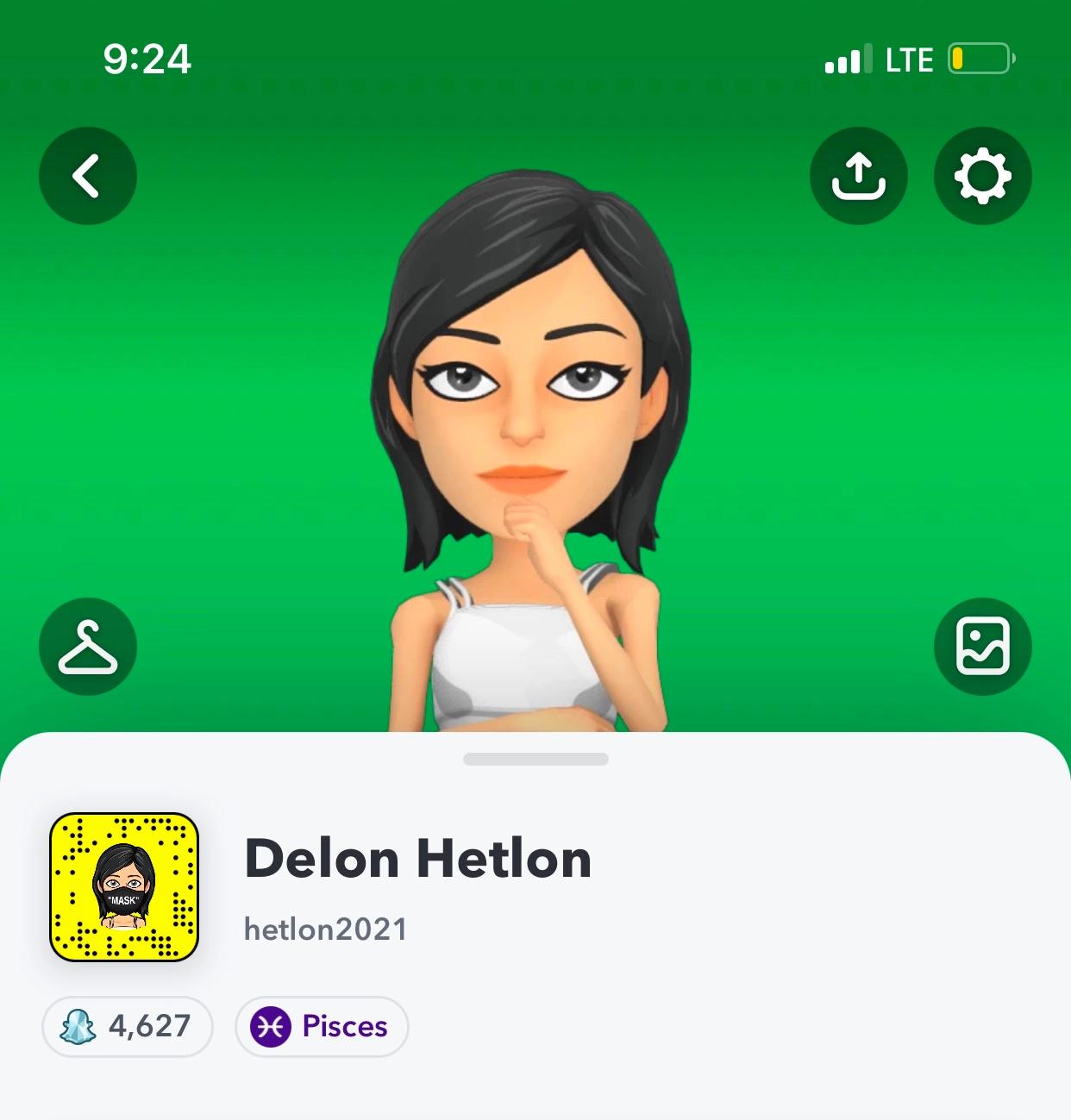Change the profile background image
The width and height of the screenshot is (1071, 1120).
[x=982, y=647]
